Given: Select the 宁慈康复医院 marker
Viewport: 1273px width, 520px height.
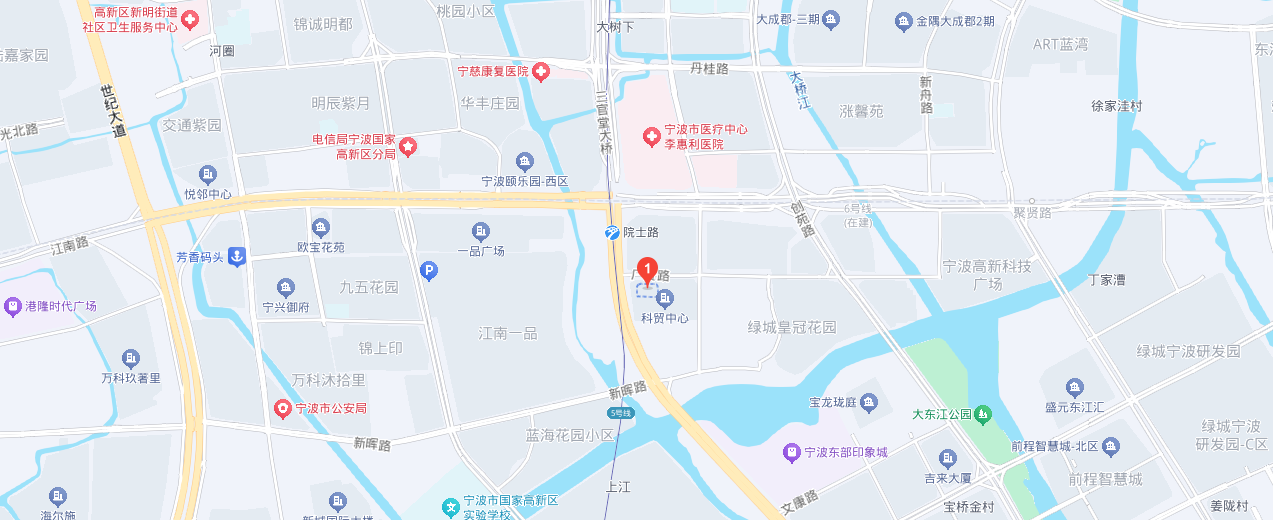Looking at the screenshot, I should tap(540, 71).
